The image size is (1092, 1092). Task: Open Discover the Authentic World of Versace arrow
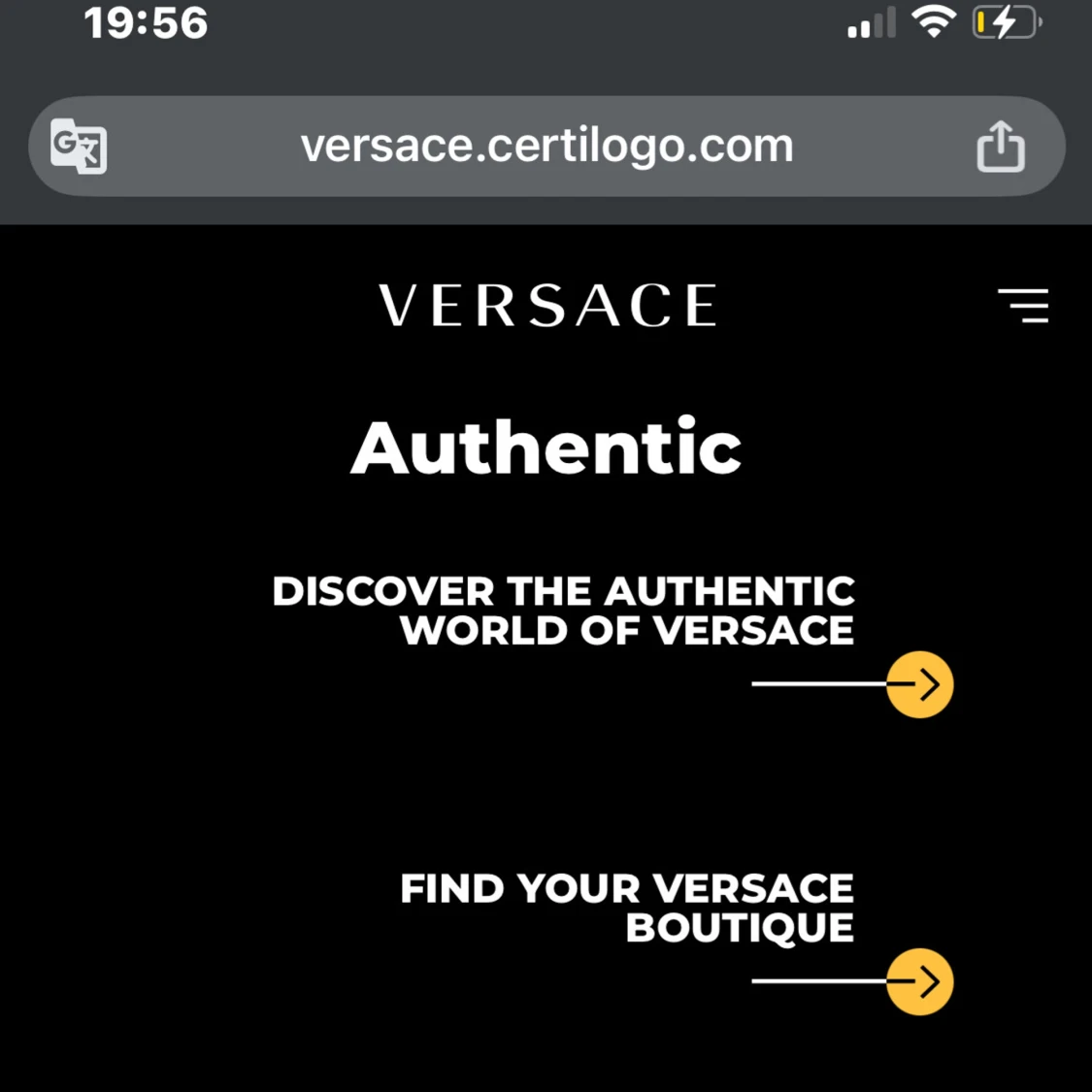(x=919, y=684)
